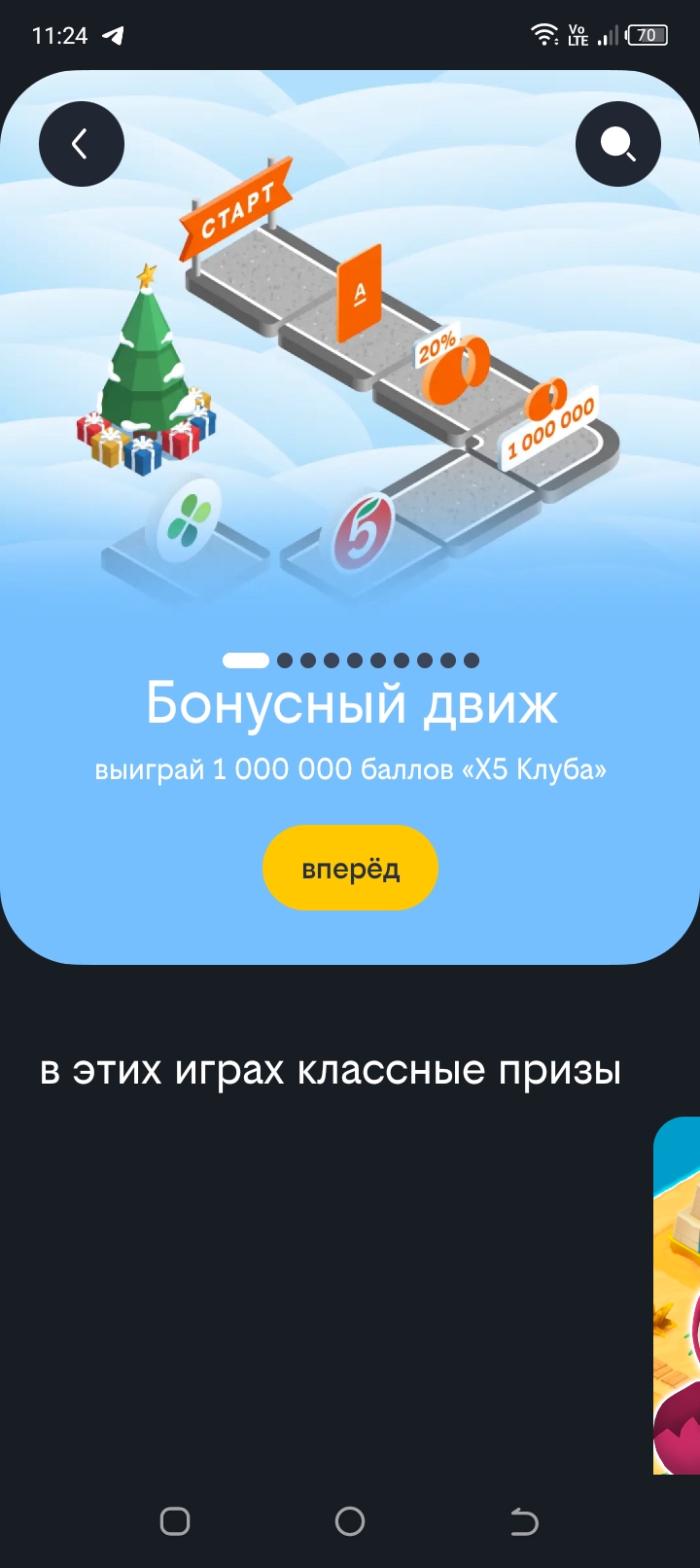
Task: Open recent apps from navigation bar
Action: [175, 1521]
